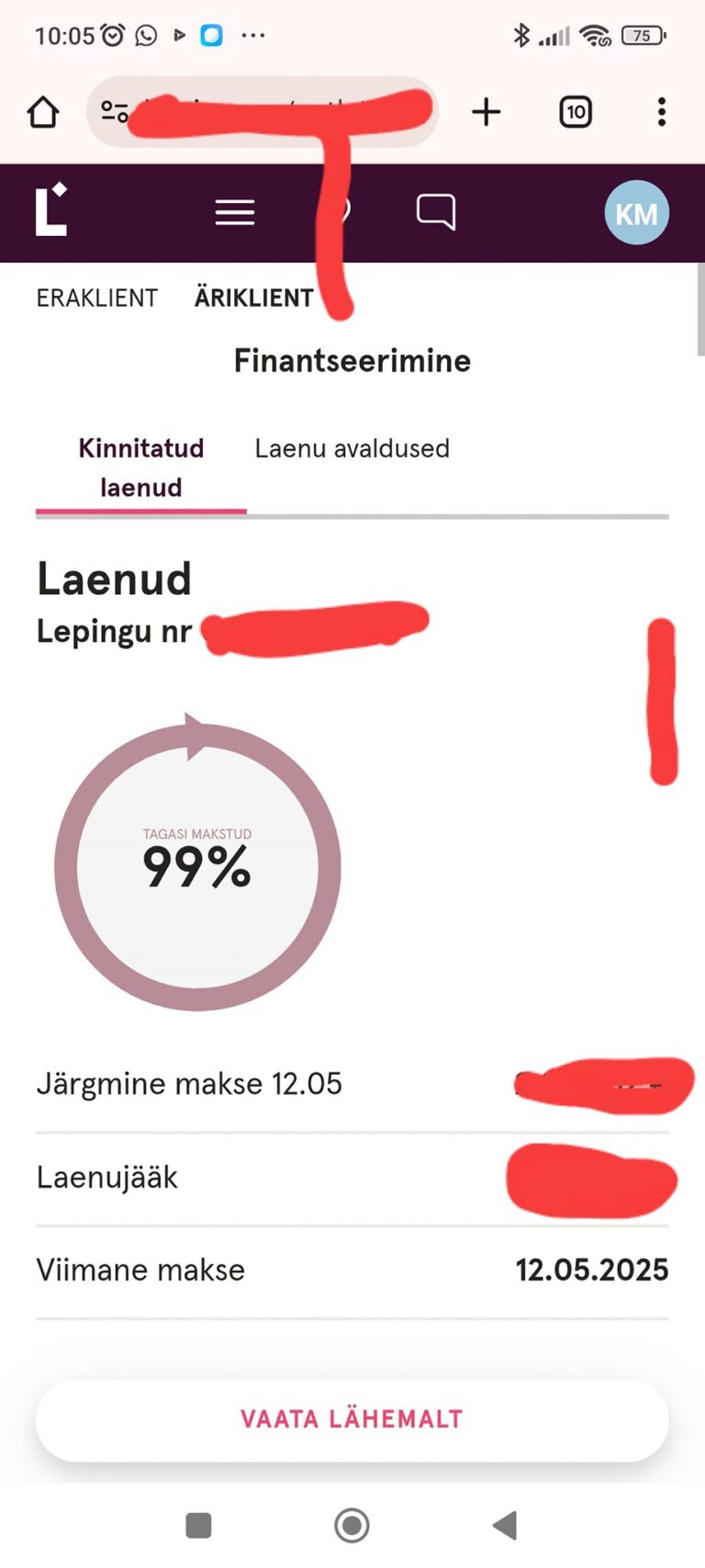This screenshot has width=705, height=1568.
Task: Open recent apps from navigation bar
Action: (x=198, y=1526)
